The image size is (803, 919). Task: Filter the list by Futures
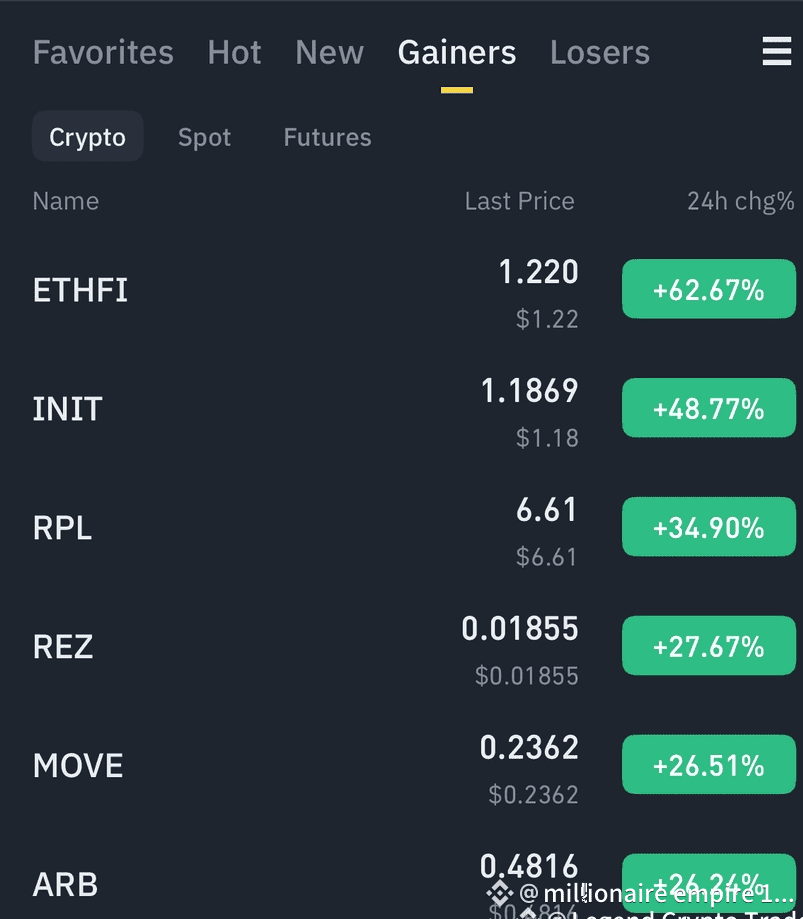point(327,137)
